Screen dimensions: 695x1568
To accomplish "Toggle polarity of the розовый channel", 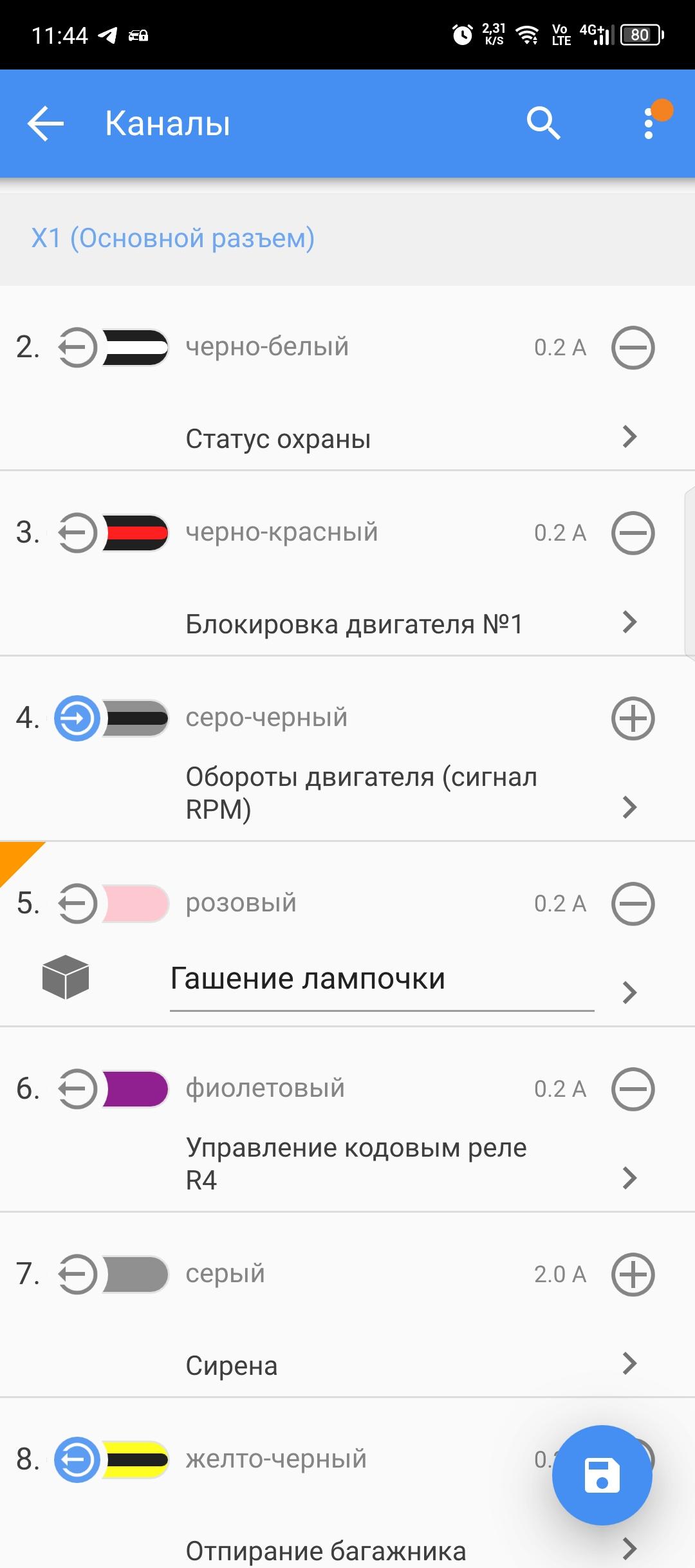I will [x=633, y=904].
